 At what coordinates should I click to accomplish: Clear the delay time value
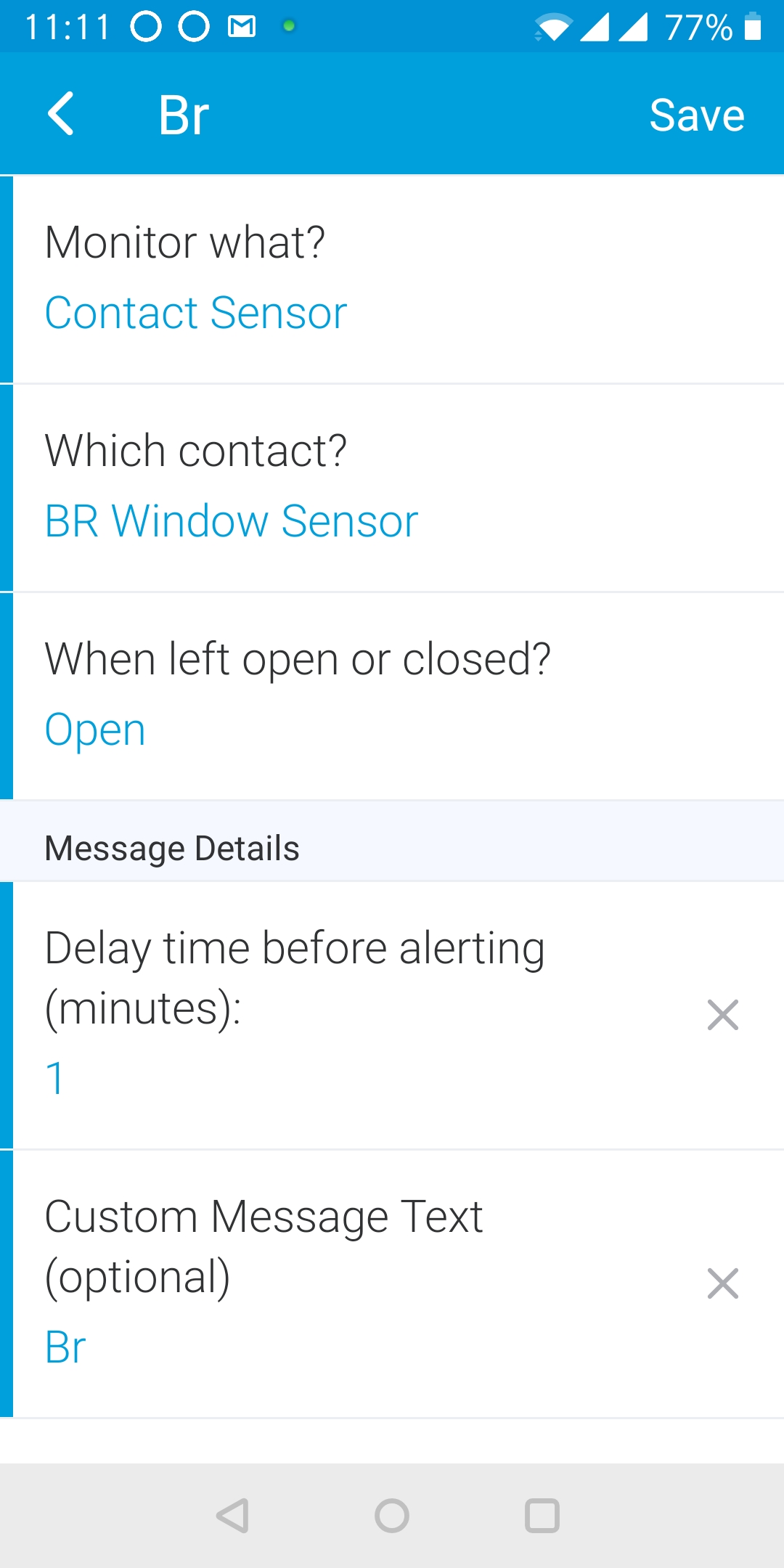click(x=723, y=1015)
